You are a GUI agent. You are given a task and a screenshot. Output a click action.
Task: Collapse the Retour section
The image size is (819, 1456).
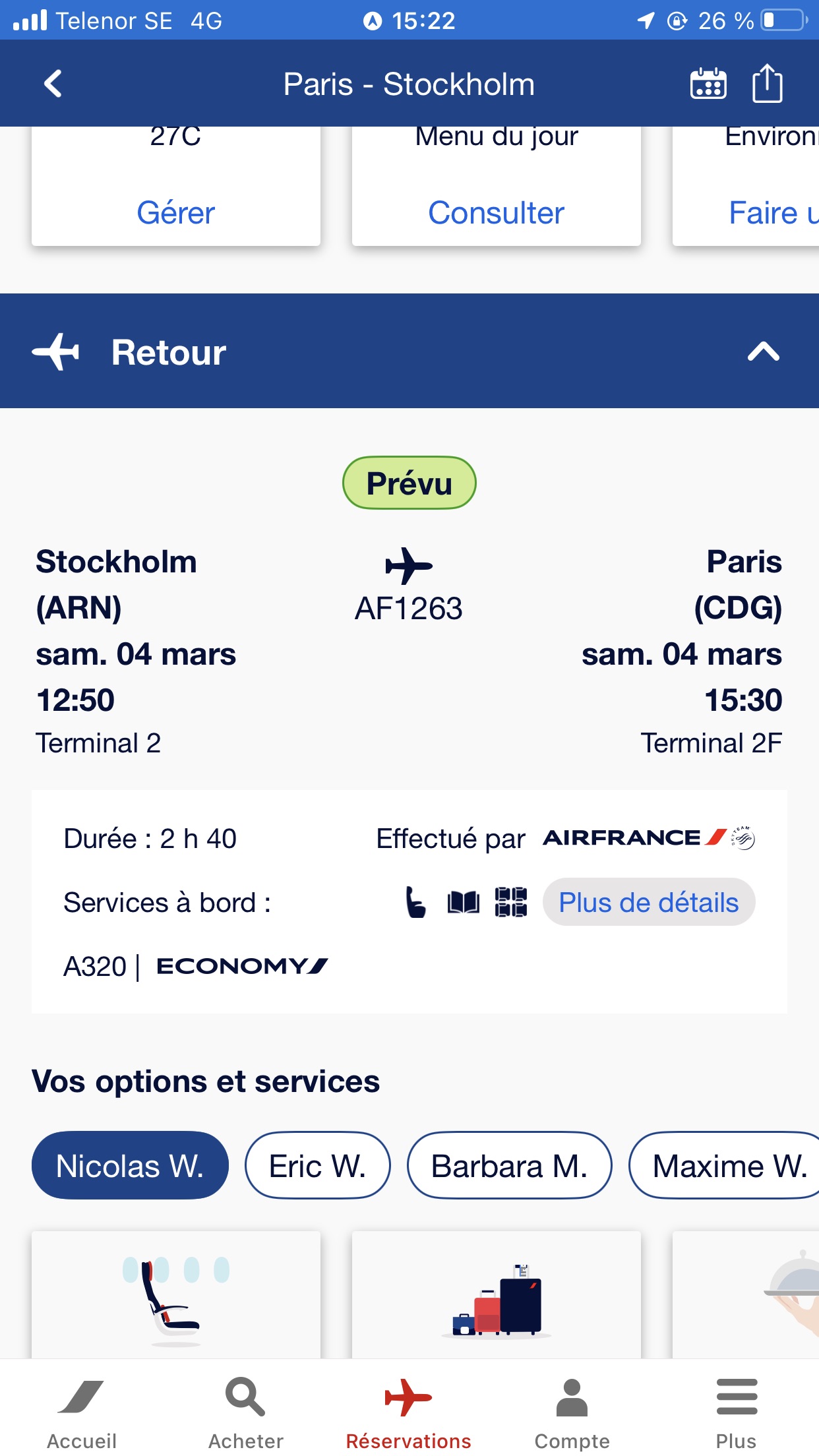[763, 351]
